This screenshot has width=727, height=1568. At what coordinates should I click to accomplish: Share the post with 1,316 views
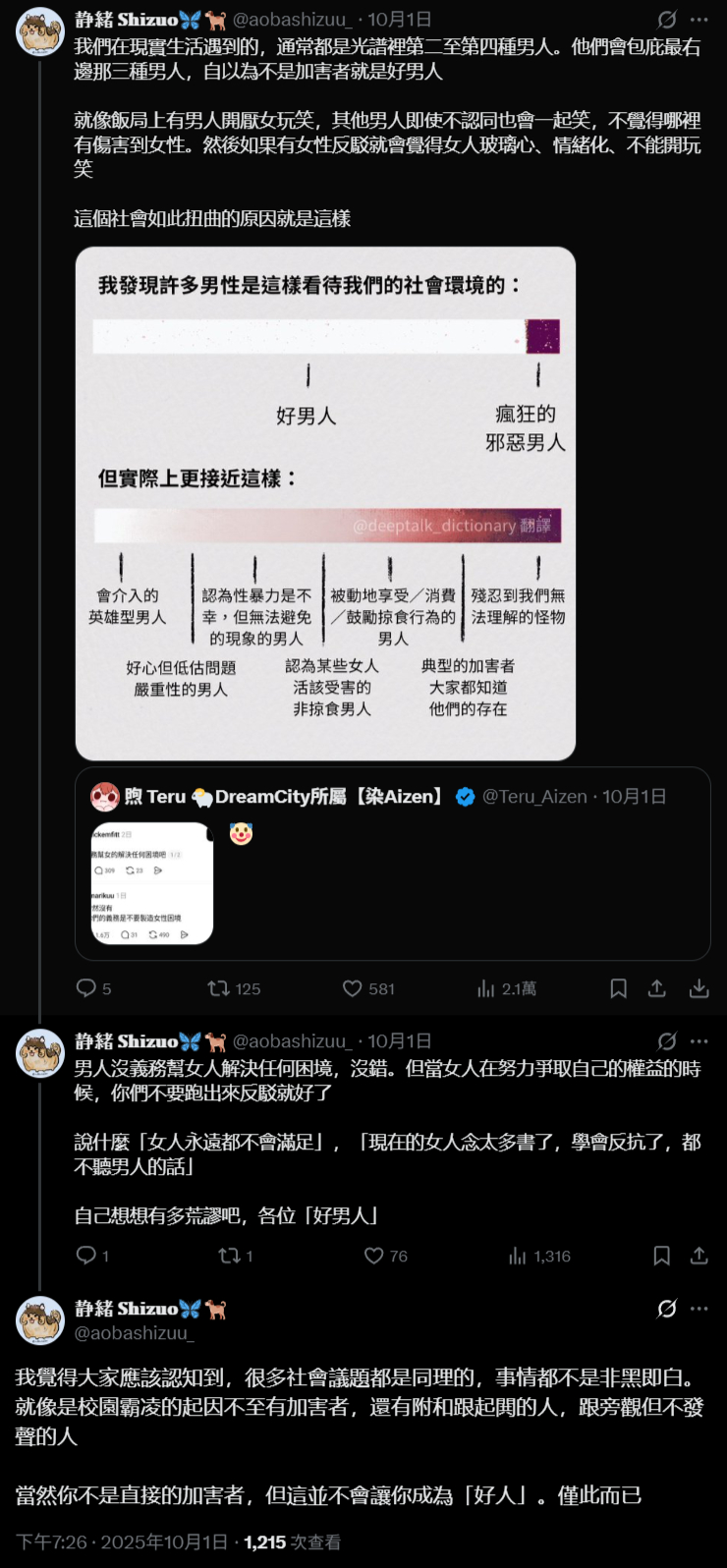click(x=699, y=1256)
